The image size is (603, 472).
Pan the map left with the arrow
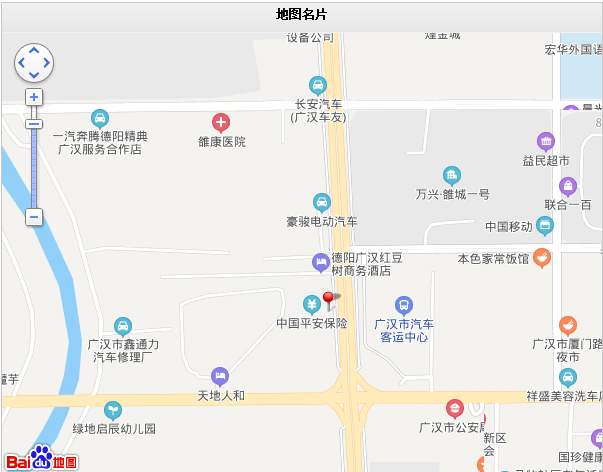coord(22,62)
